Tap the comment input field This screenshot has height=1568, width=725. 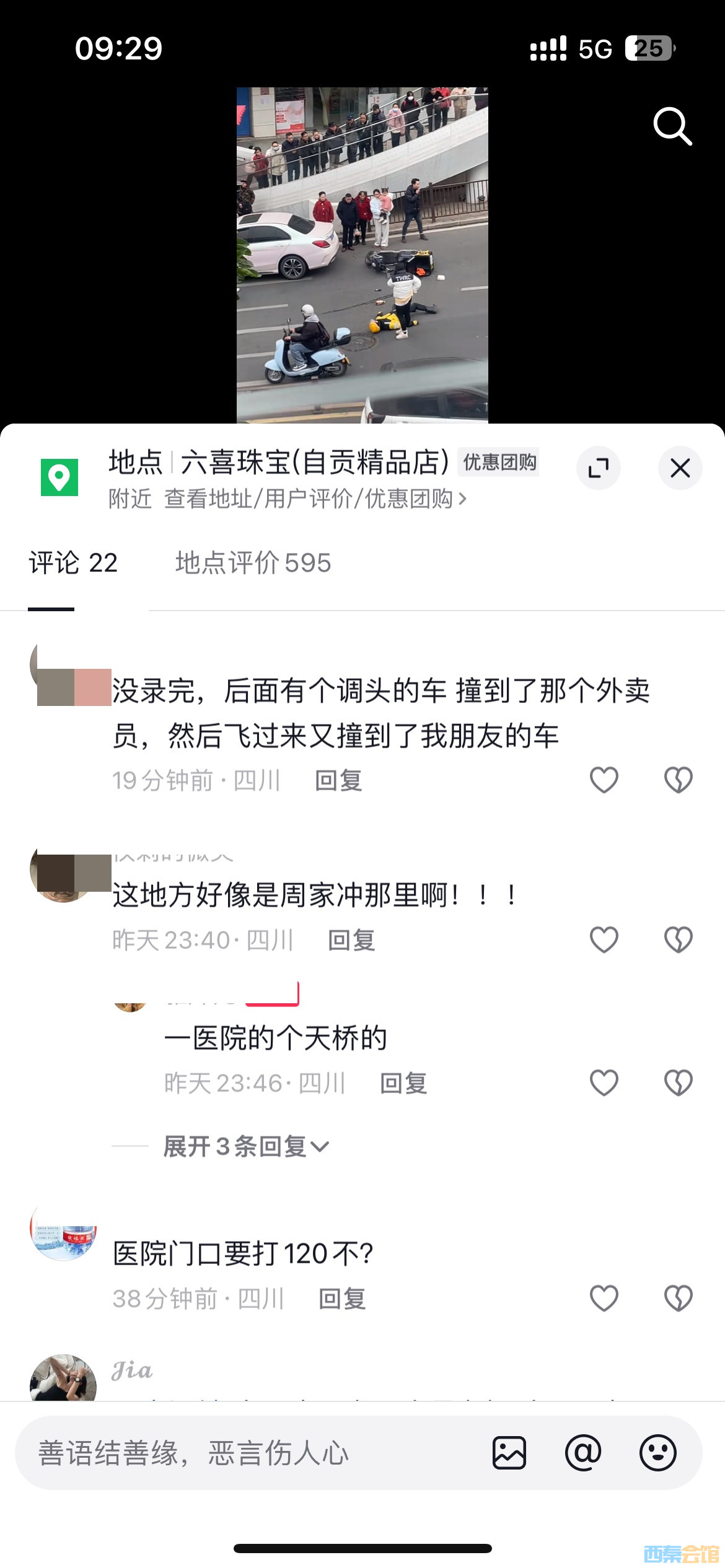(x=248, y=1453)
